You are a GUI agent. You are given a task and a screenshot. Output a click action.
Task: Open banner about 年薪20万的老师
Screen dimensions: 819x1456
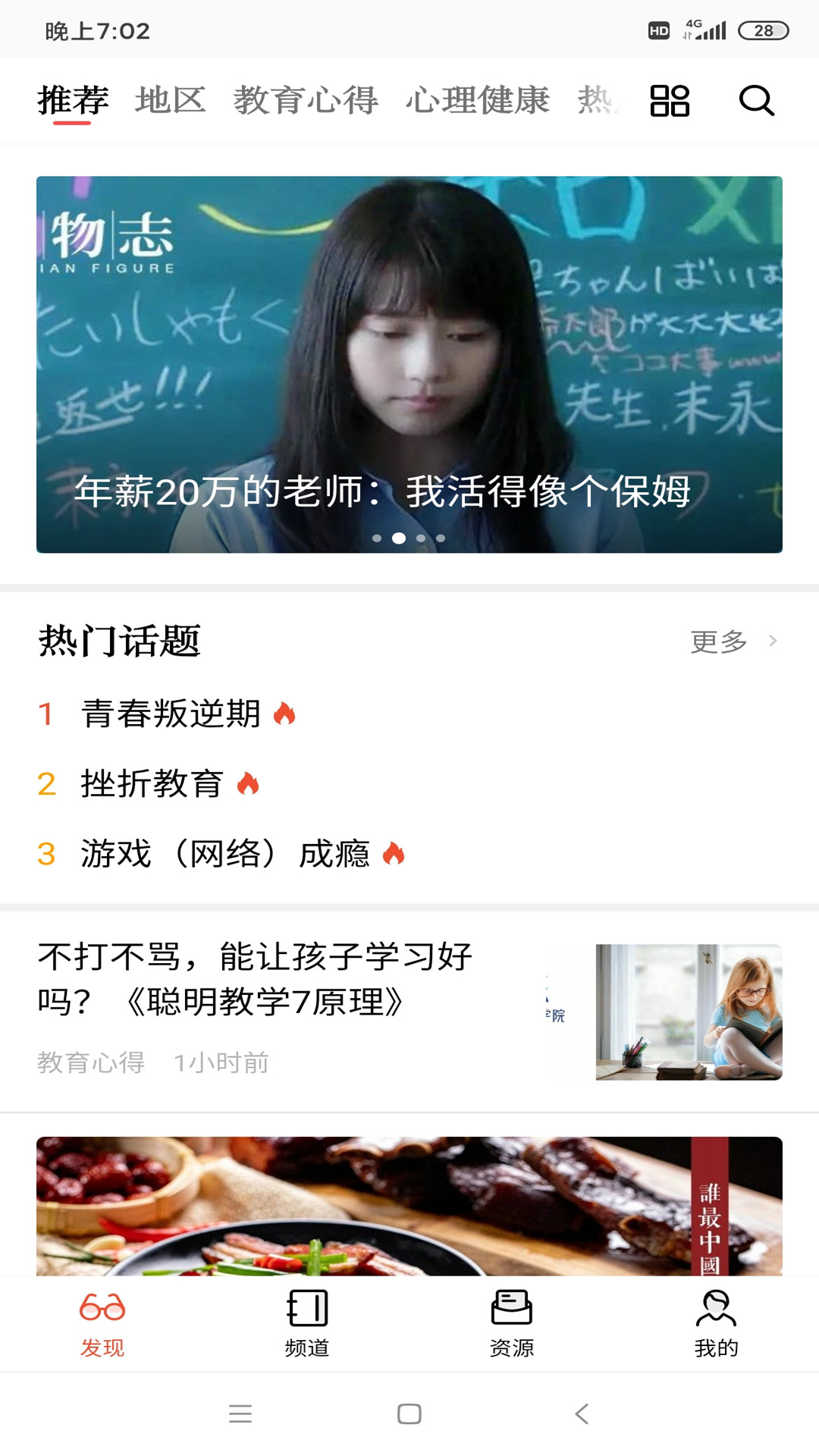click(409, 364)
